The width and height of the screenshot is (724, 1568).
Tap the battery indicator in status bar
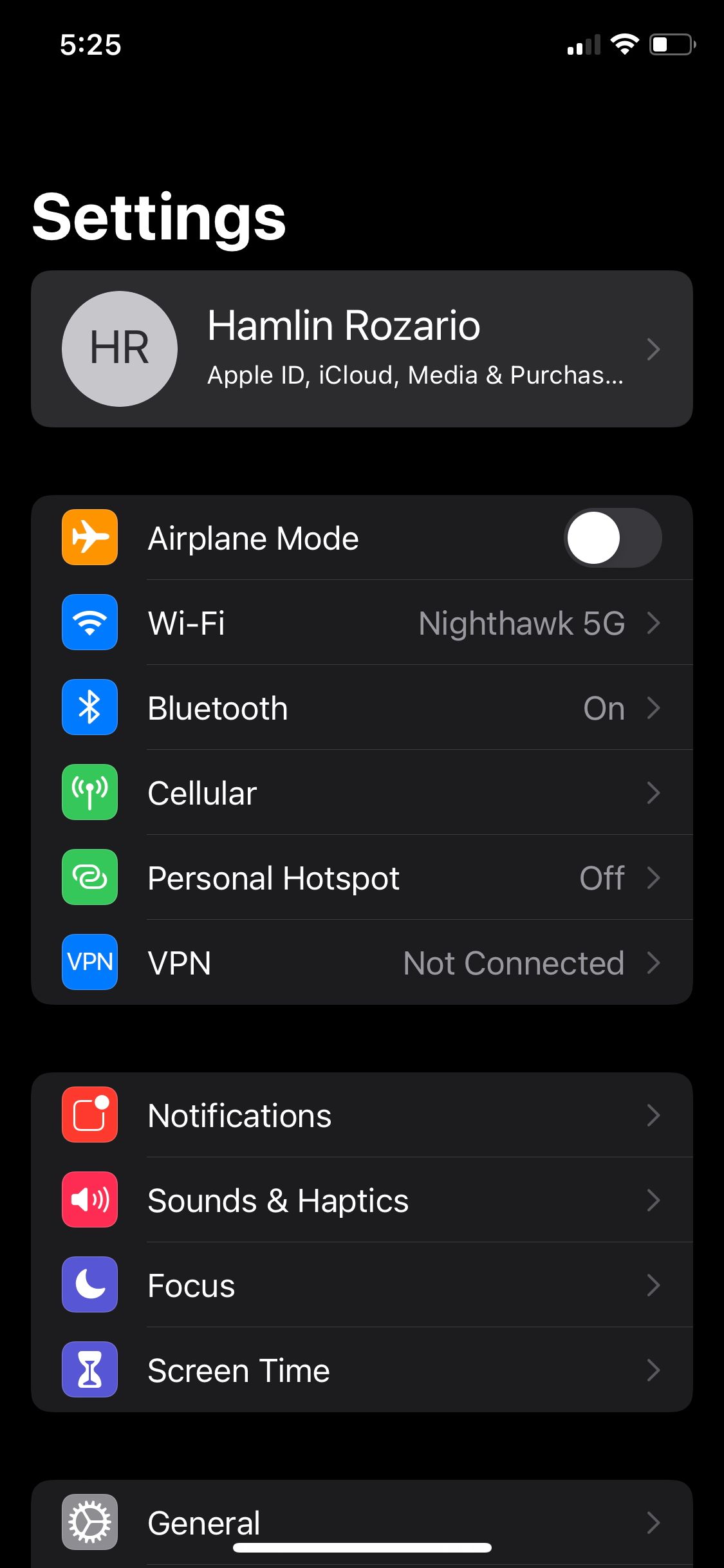tap(669, 44)
